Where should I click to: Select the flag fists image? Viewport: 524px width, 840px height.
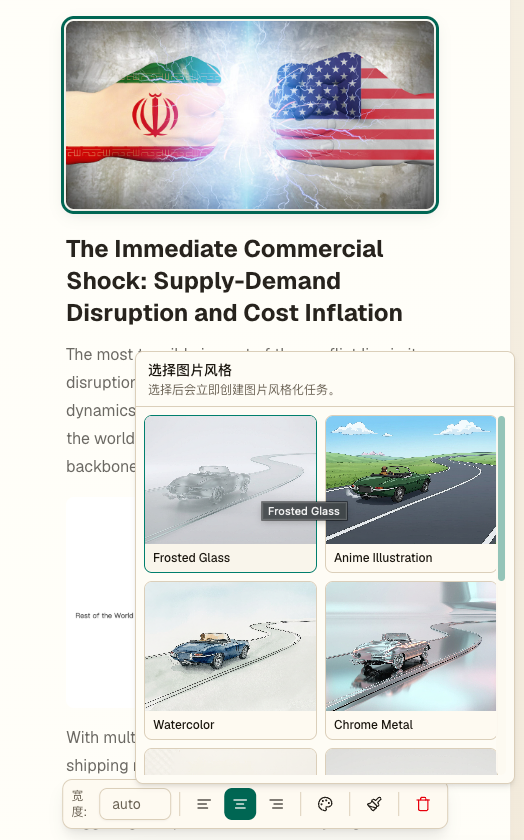[x=250, y=115]
